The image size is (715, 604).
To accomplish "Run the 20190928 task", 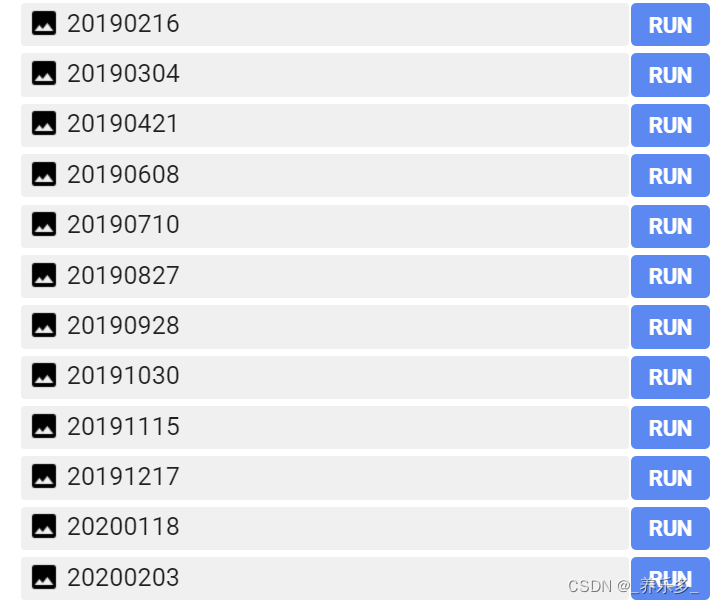I will point(669,327).
